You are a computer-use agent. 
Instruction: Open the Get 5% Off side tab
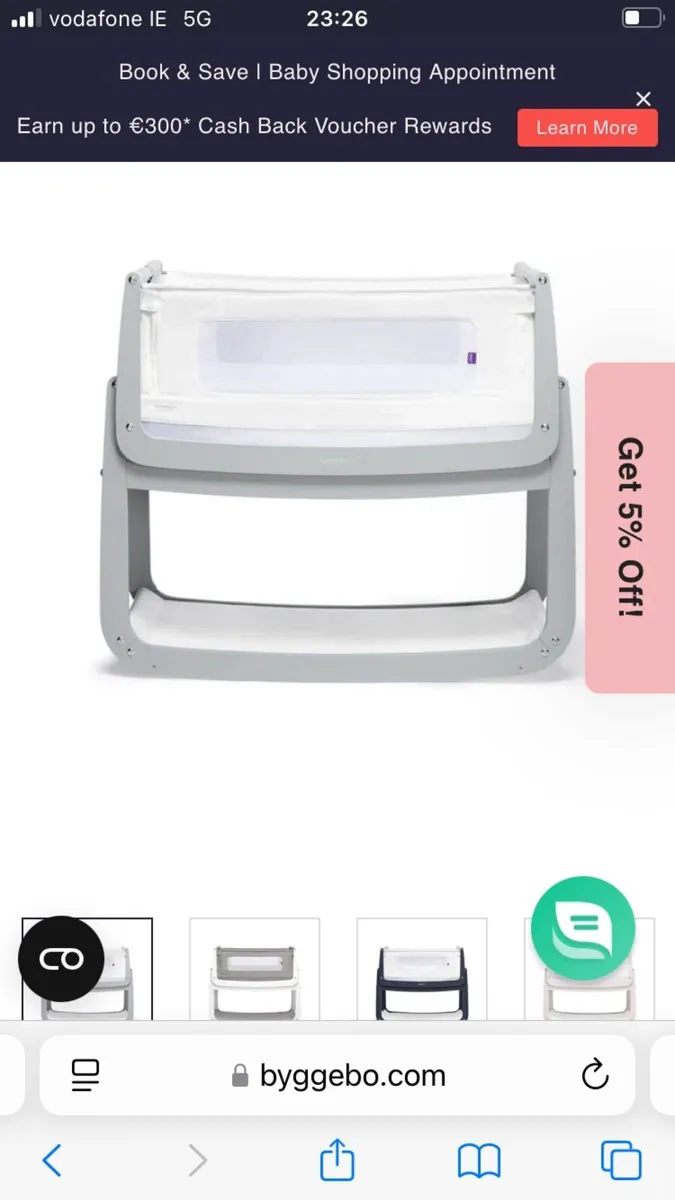(629, 527)
